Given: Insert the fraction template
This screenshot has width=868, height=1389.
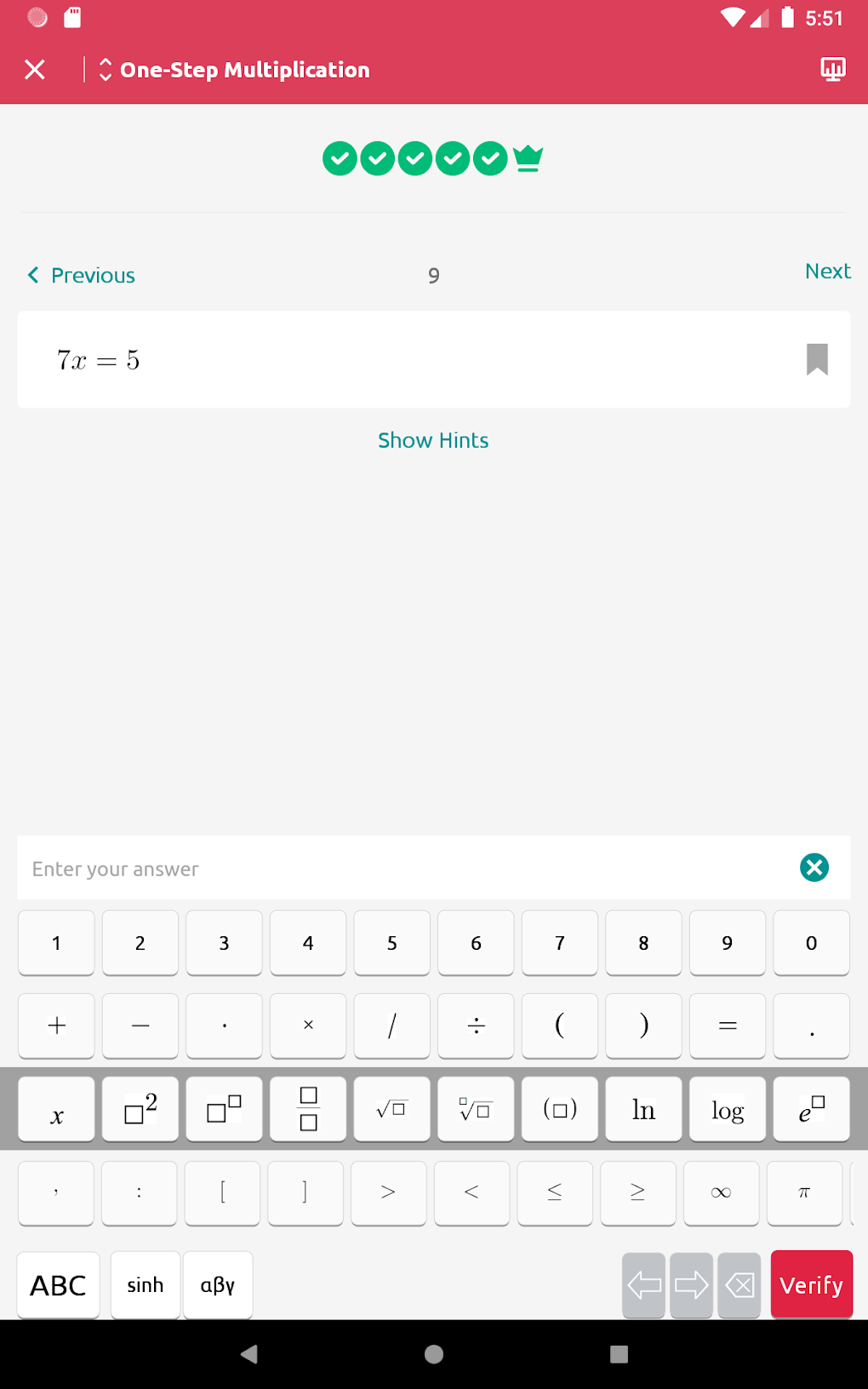Looking at the screenshot, I should [x=308, y=1109].
